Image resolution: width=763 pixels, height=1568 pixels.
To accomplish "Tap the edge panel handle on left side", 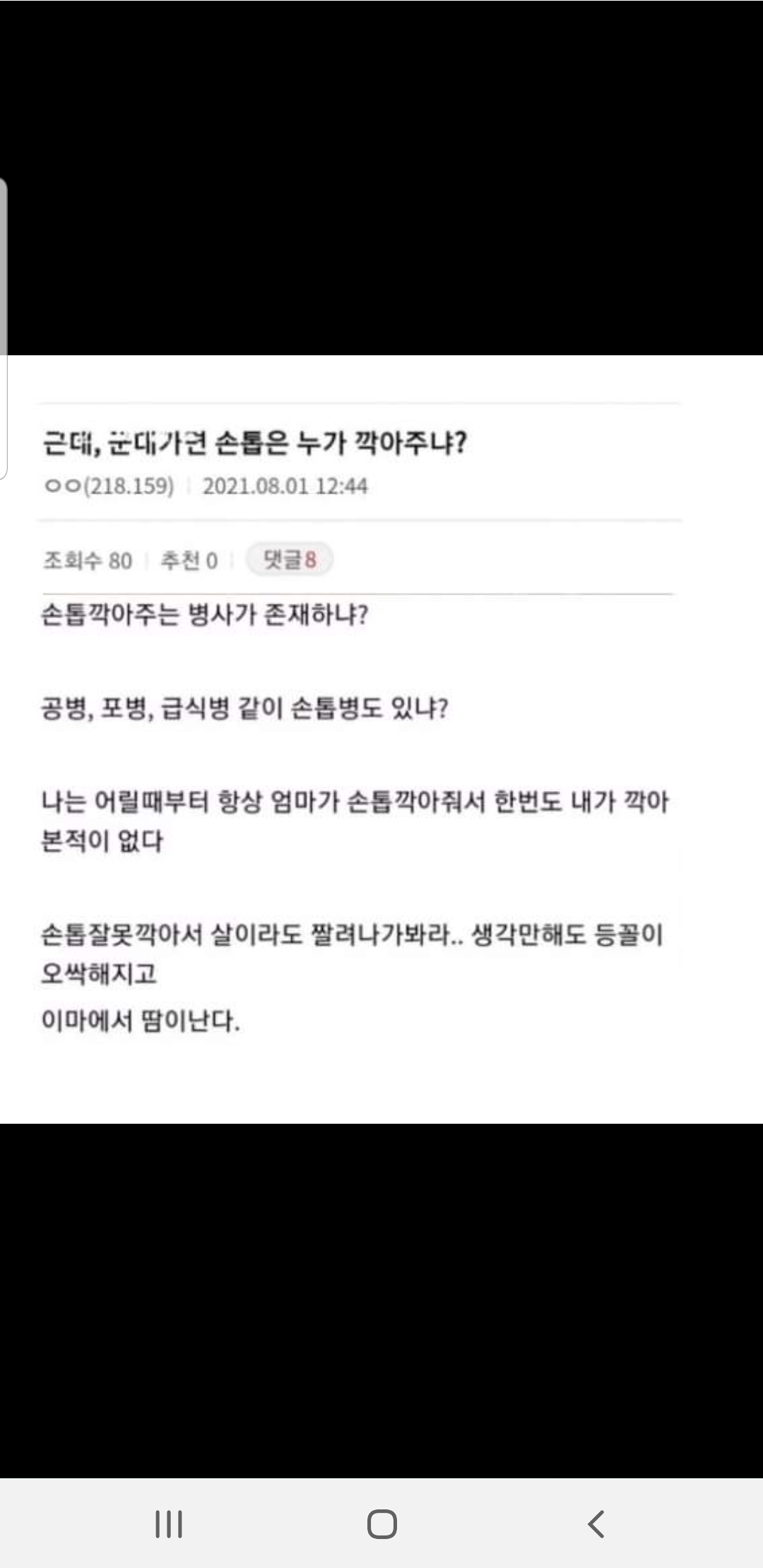I will click(x=4, y=328).
